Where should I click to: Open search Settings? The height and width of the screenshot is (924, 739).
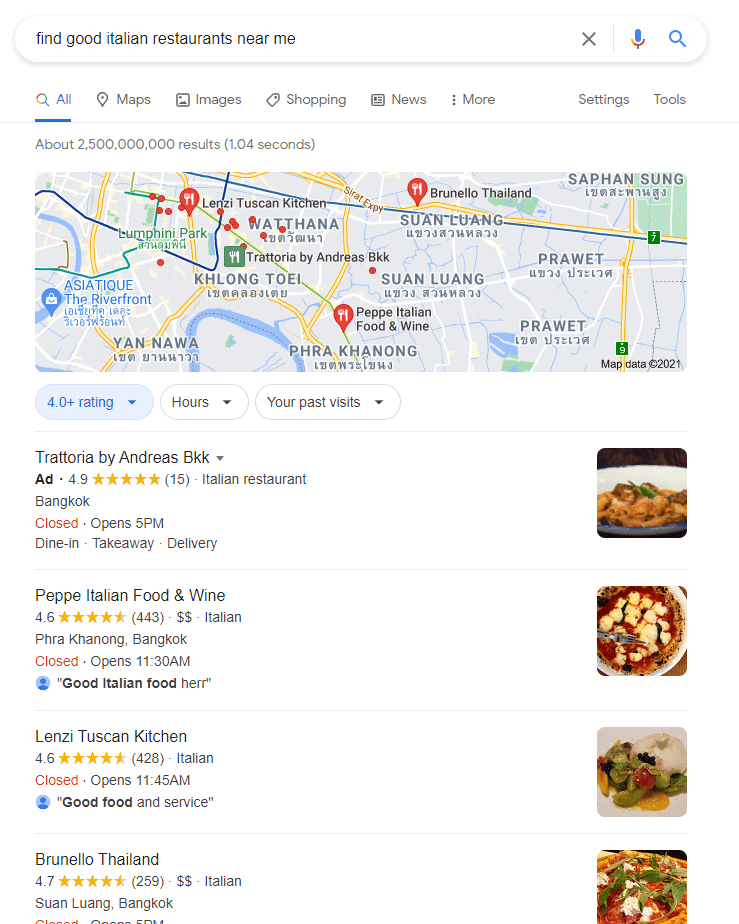(x=603, y=100)
